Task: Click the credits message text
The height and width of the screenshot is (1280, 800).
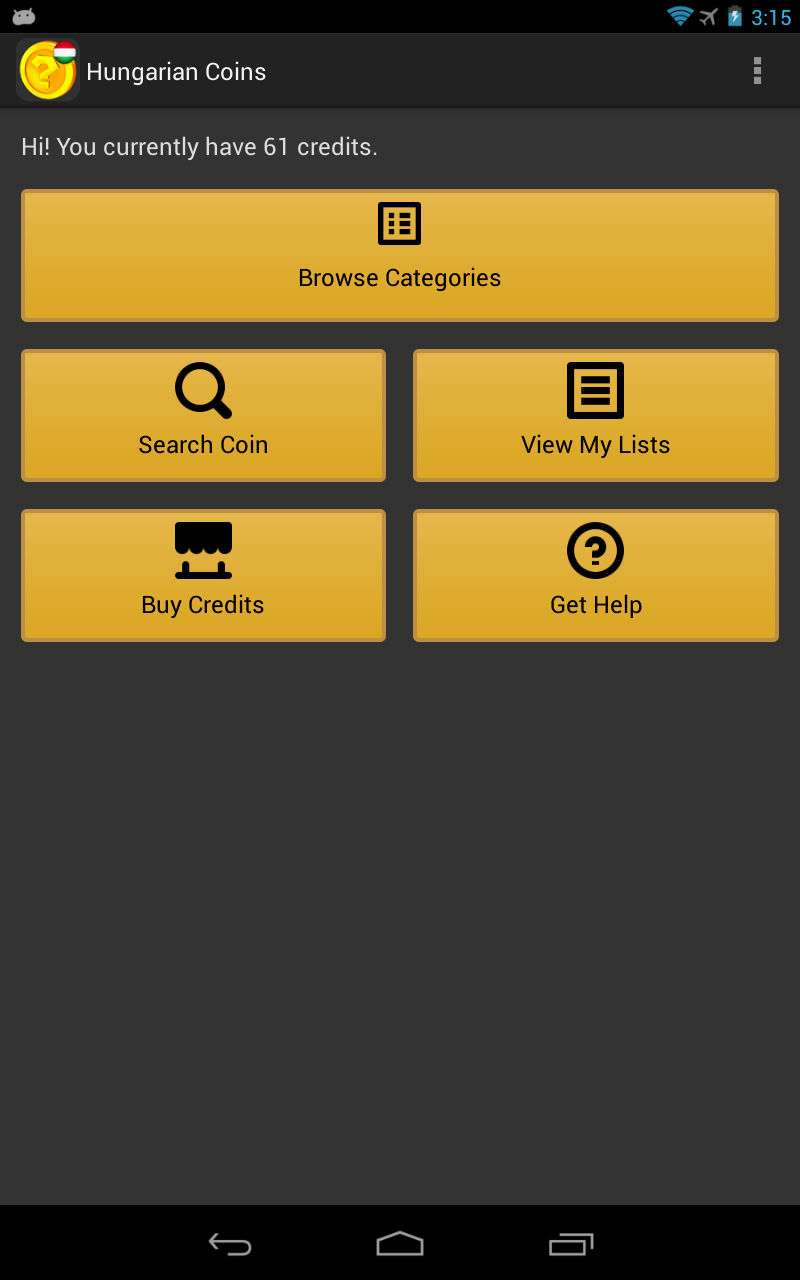Action: point(198,146)
